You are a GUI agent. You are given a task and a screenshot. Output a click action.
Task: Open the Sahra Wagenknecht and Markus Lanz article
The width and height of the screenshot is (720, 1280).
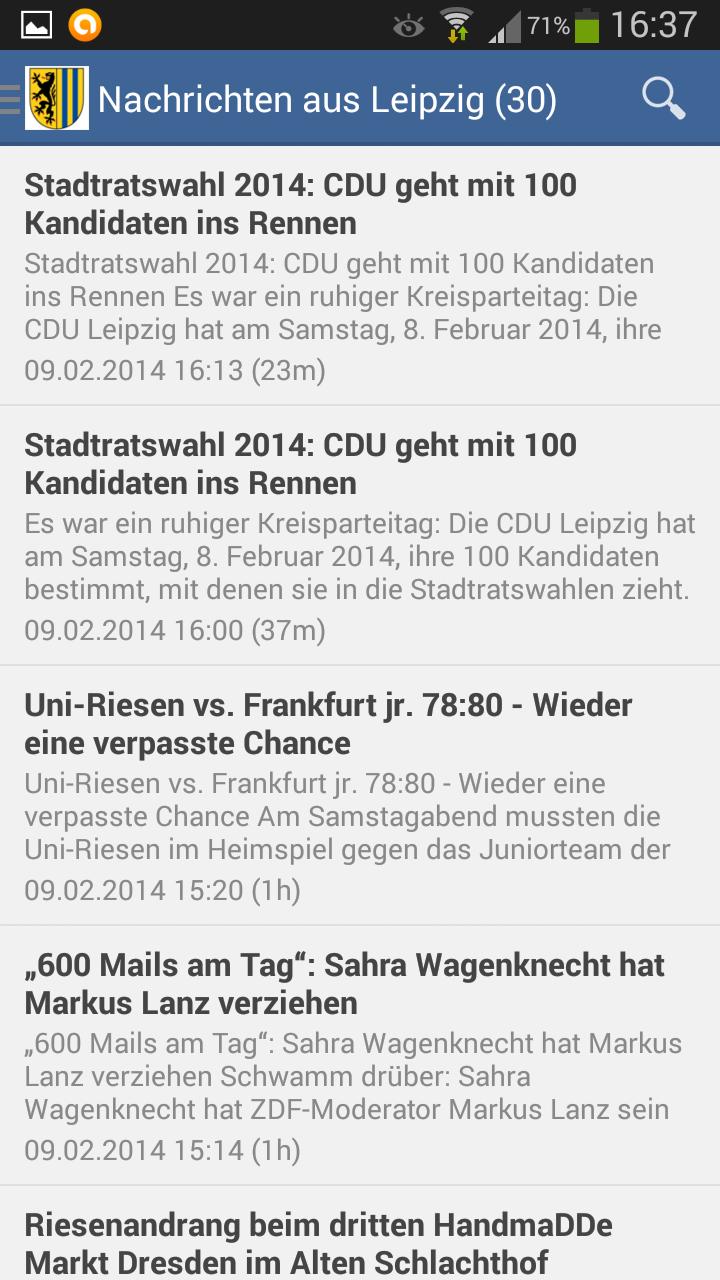point(360,1056)
